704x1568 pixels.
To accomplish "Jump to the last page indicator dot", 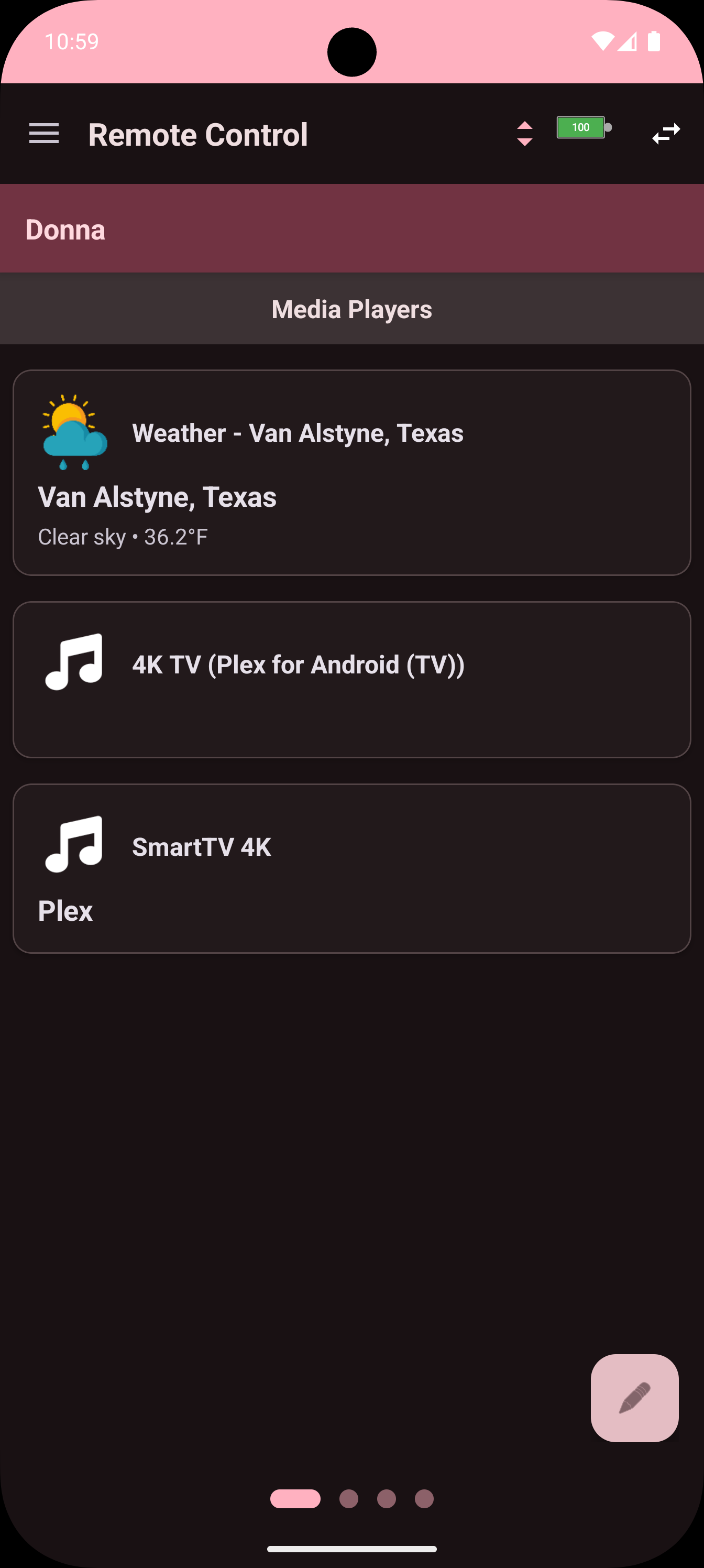I will [x=424, y=1499].
